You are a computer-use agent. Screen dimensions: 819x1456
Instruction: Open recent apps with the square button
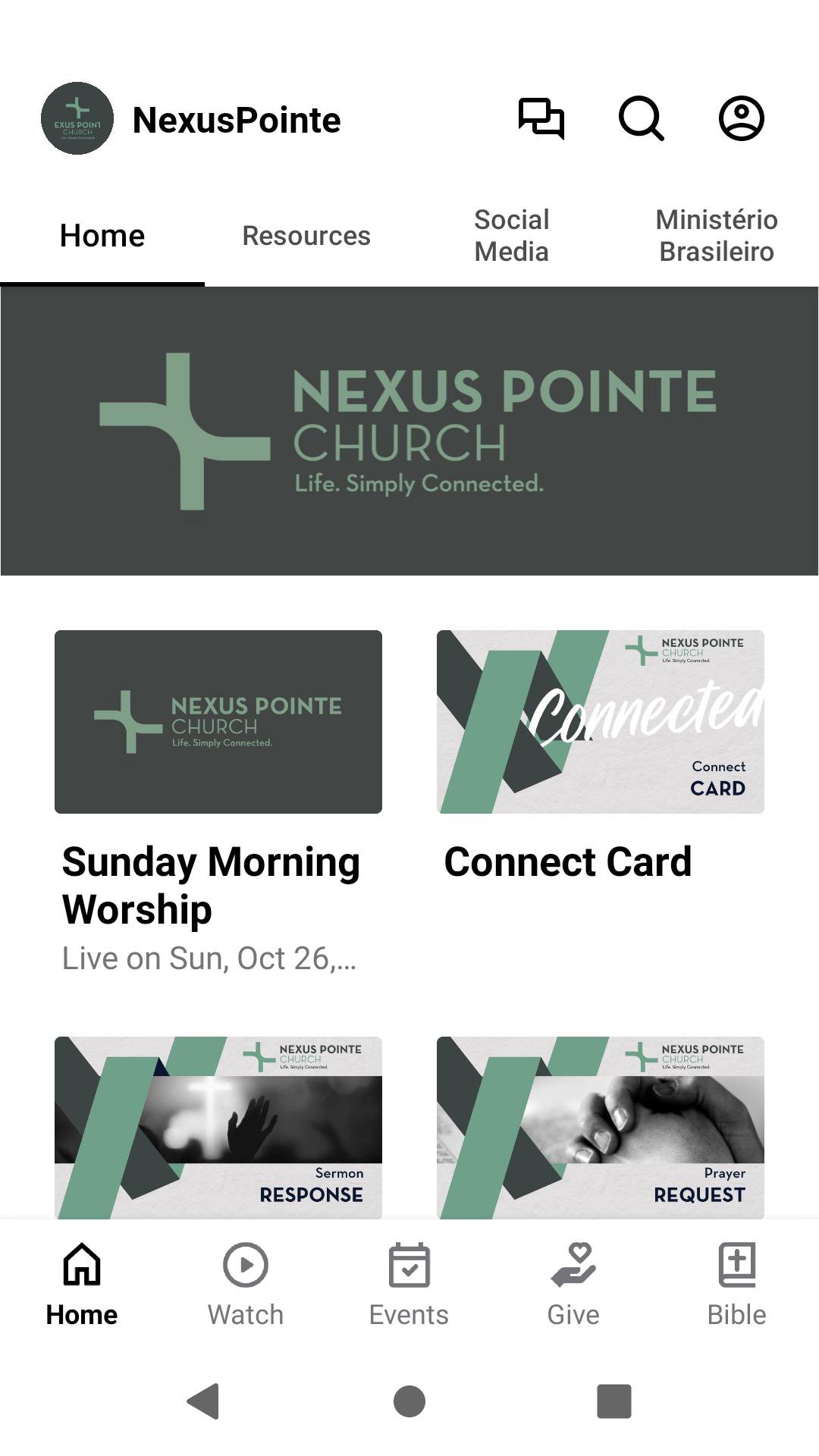click(614, 1401)
